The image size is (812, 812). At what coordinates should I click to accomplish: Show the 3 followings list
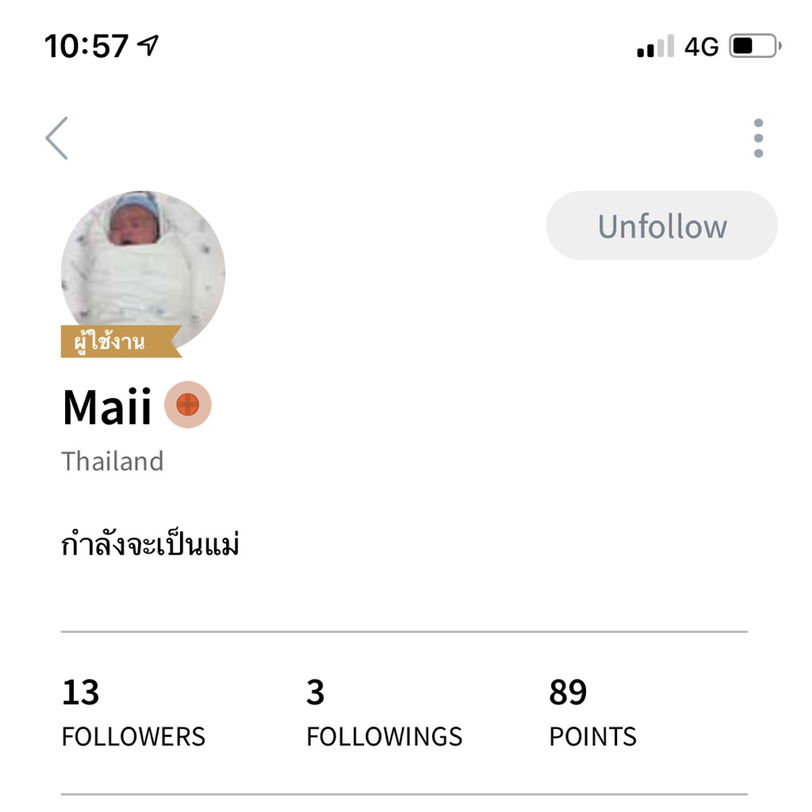tap(384, 714)
